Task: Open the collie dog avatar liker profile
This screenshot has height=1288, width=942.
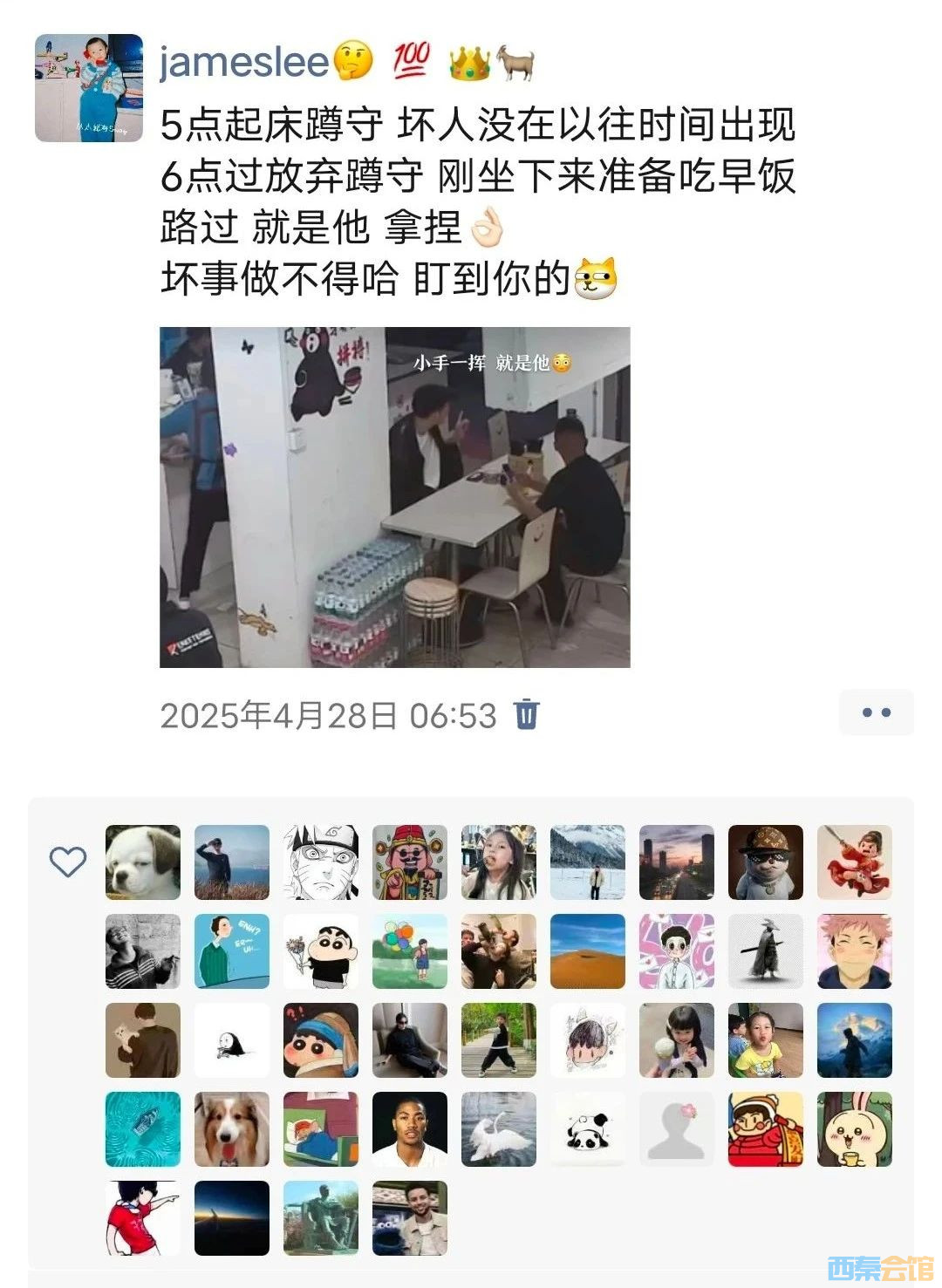Action: coord(232,1129)
